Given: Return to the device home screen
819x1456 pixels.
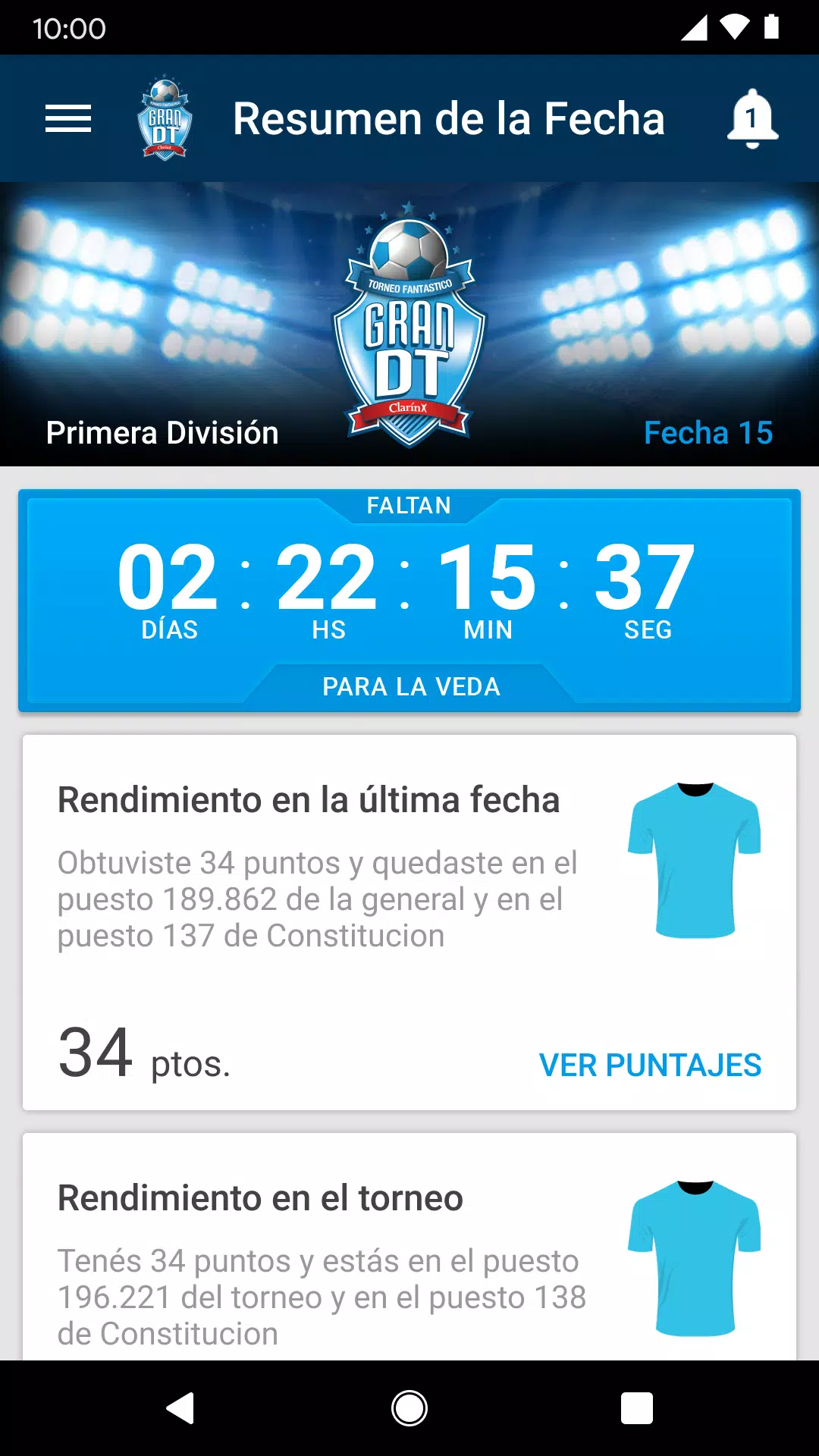Looking at the screenshot, I should tap(409, 1408).
